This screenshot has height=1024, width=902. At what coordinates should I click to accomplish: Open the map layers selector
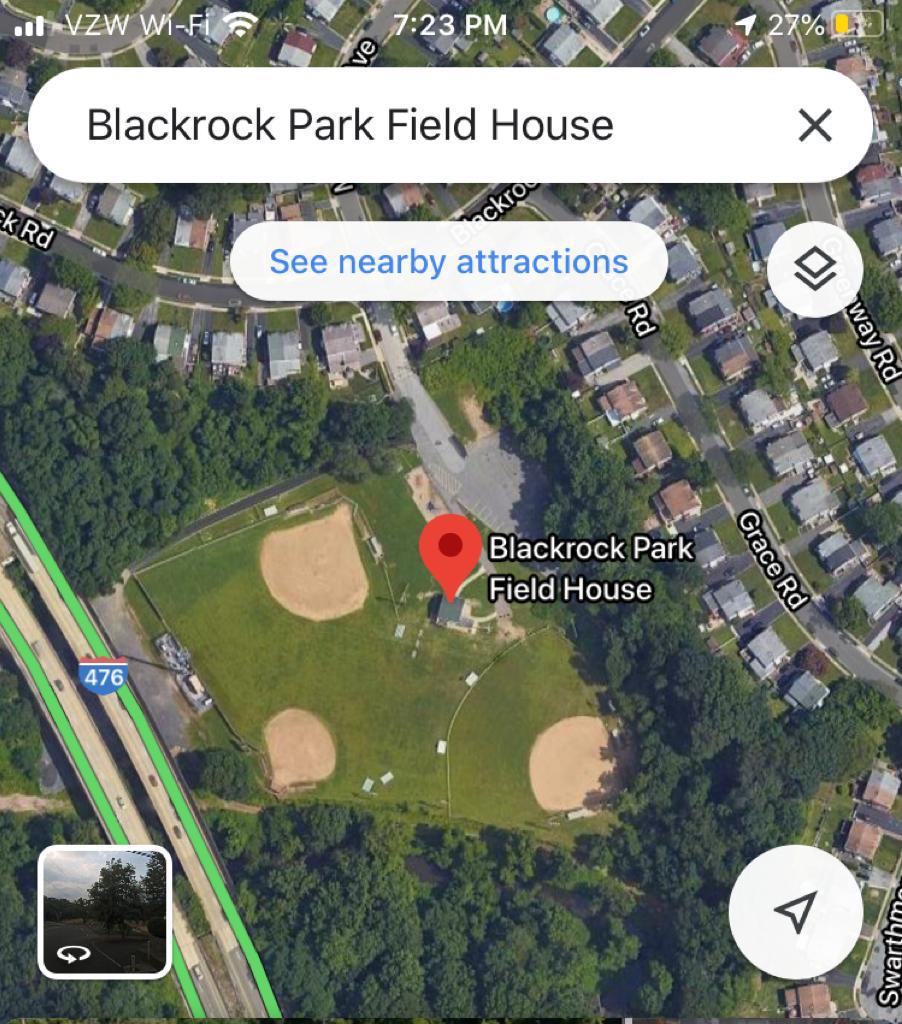815,270
